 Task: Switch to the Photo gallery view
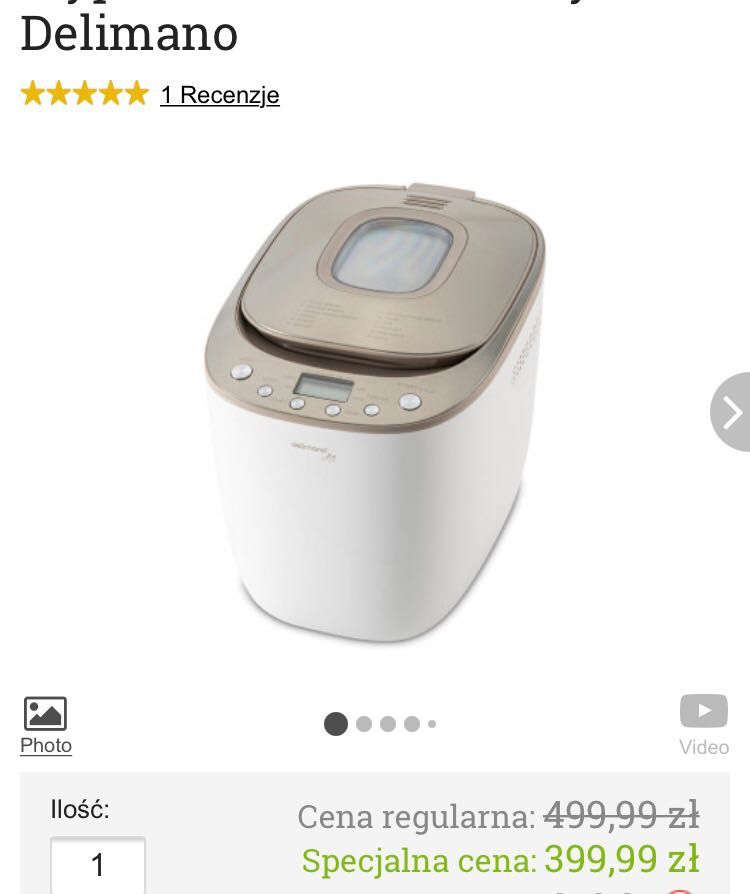(x=46, y=726)
